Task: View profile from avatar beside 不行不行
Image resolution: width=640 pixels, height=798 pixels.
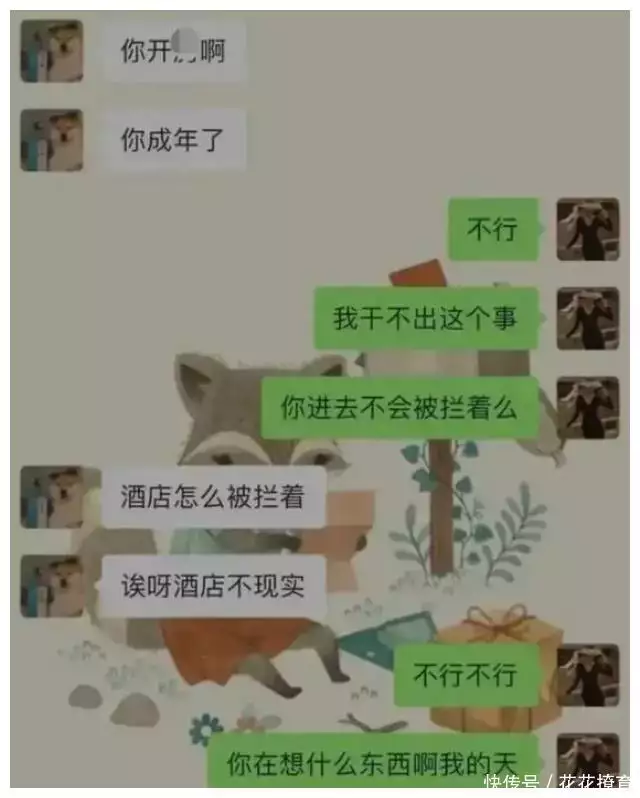Action: coord(587,675)
